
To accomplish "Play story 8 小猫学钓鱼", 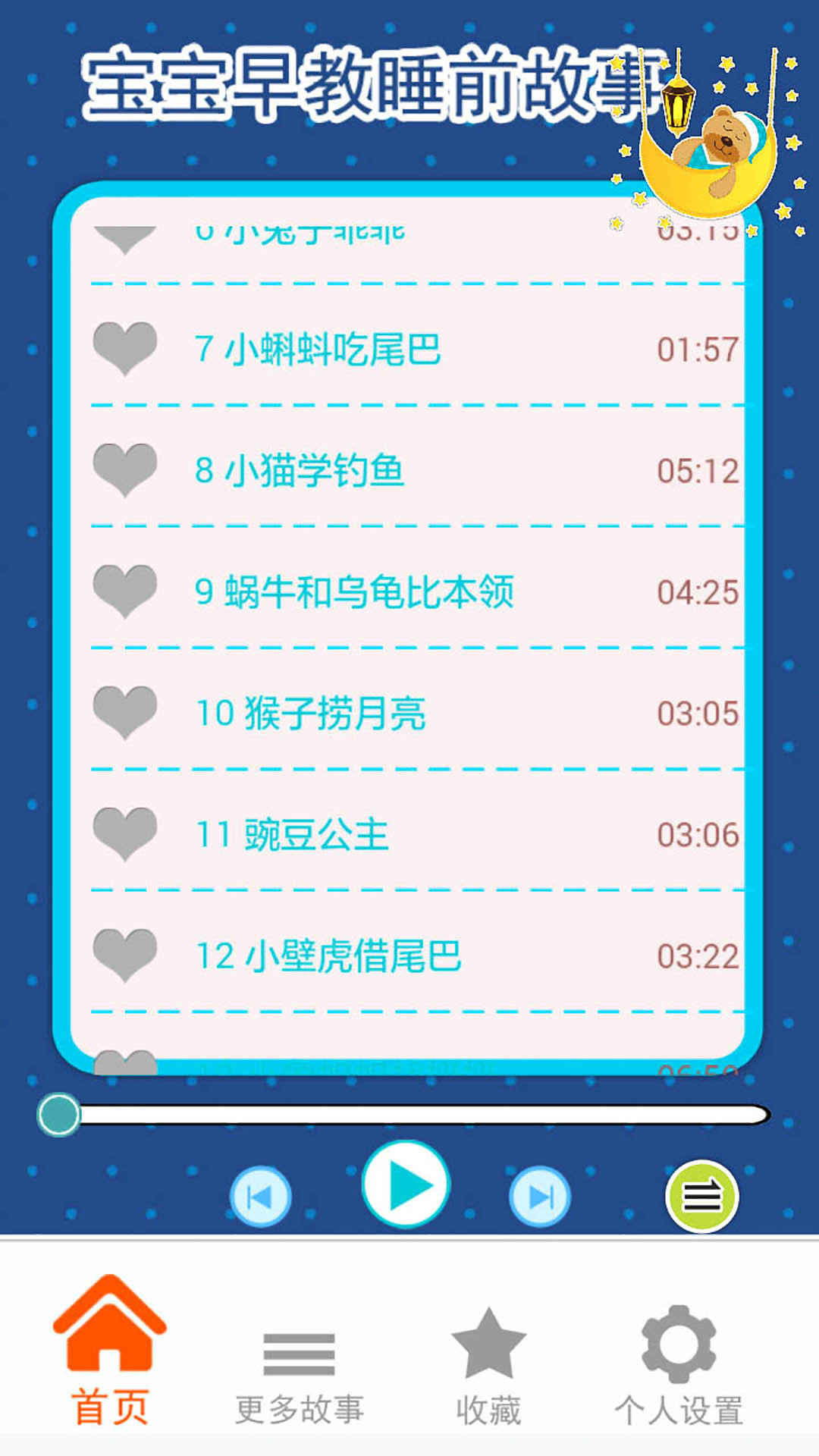I will point(303,470).
